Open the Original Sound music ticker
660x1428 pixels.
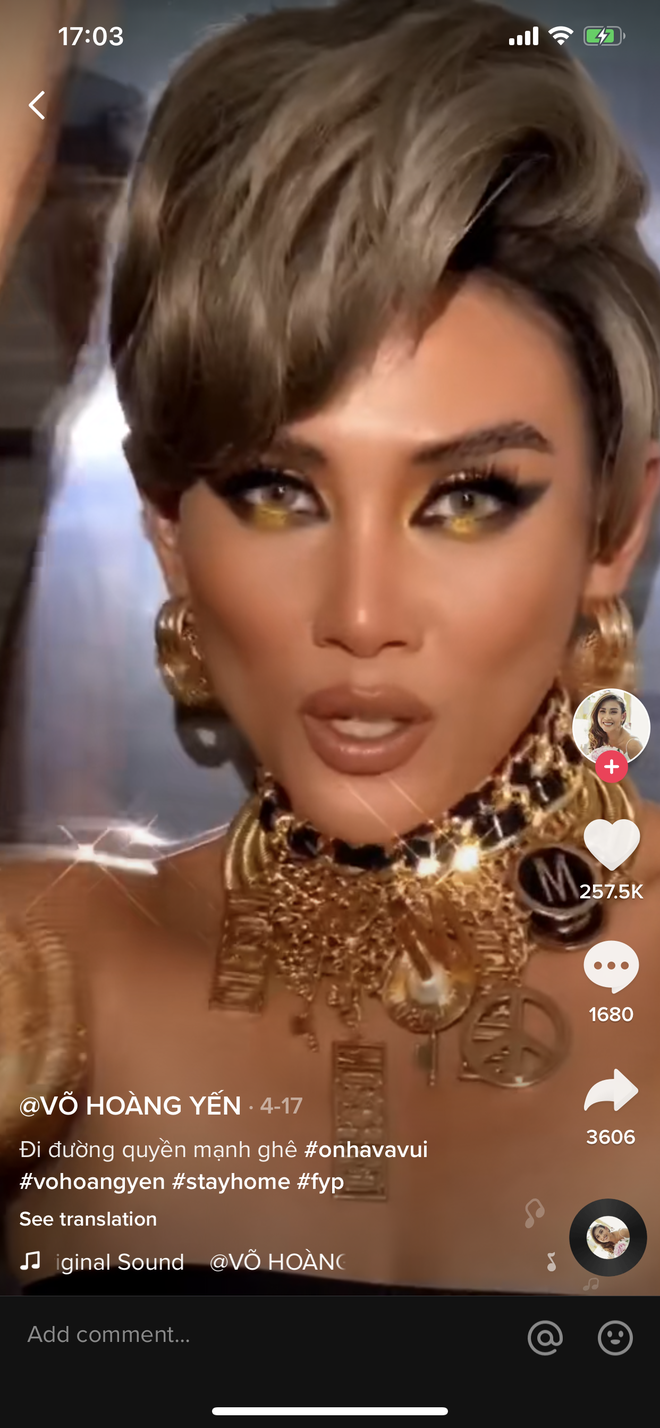pos(120,1262)
